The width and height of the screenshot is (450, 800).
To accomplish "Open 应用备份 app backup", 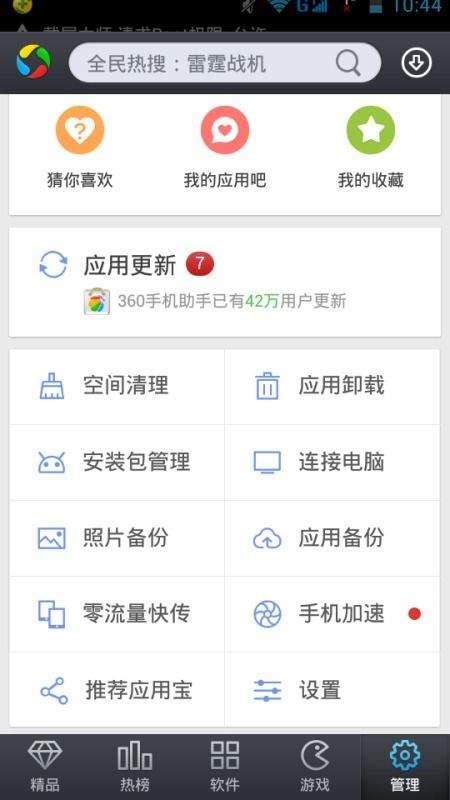I will click(332, 538).
